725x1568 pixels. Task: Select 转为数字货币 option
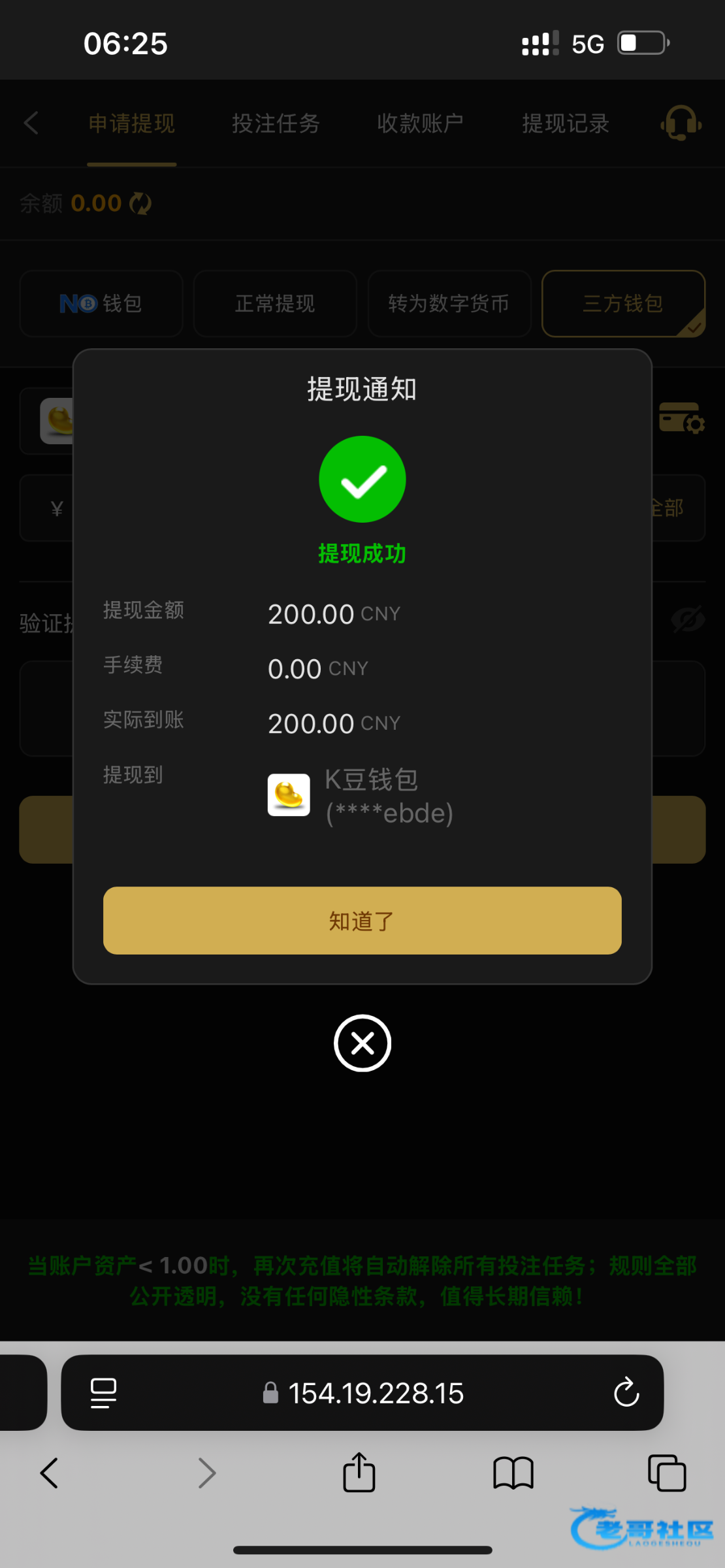pyautogui.click(x=449, y=304)
